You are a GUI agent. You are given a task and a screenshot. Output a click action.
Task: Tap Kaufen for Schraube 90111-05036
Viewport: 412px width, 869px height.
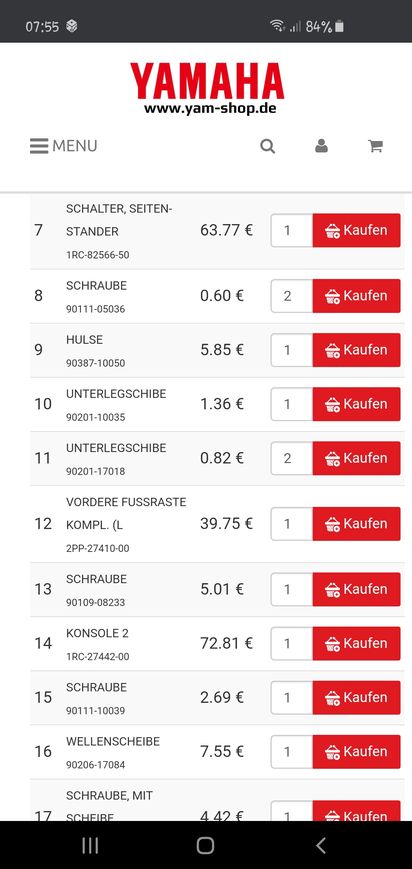pyautogui.click(x=356, y=295)
